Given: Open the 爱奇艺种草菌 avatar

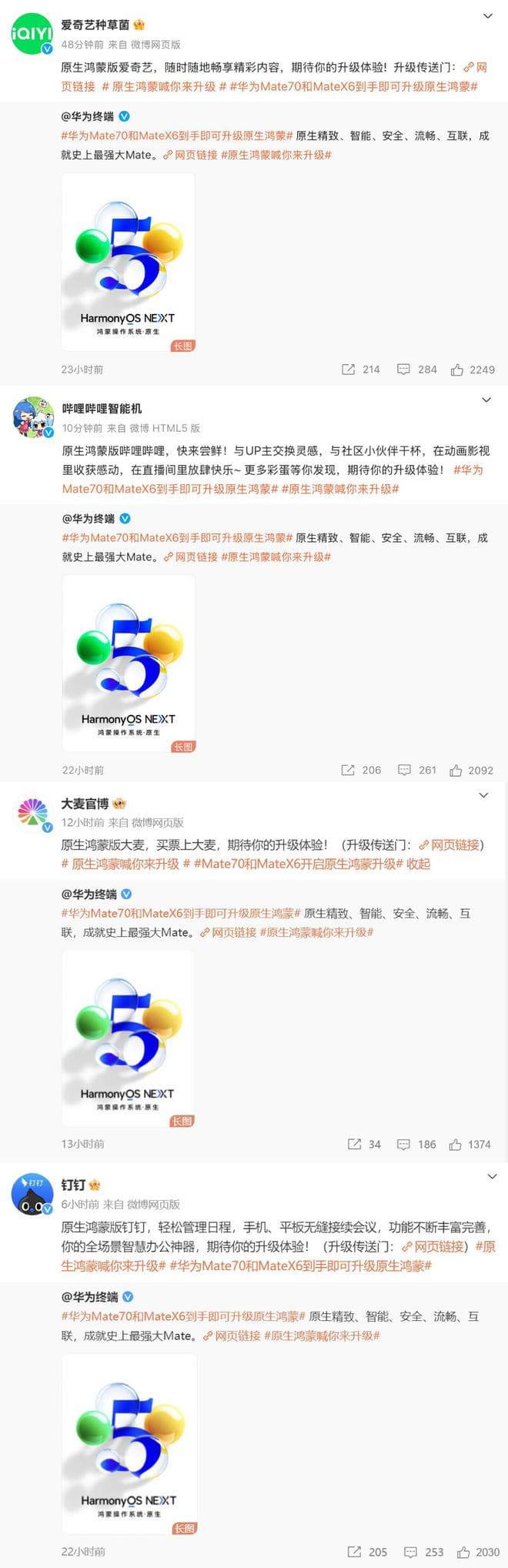Looking at the screenshot, I should point(32,34).
